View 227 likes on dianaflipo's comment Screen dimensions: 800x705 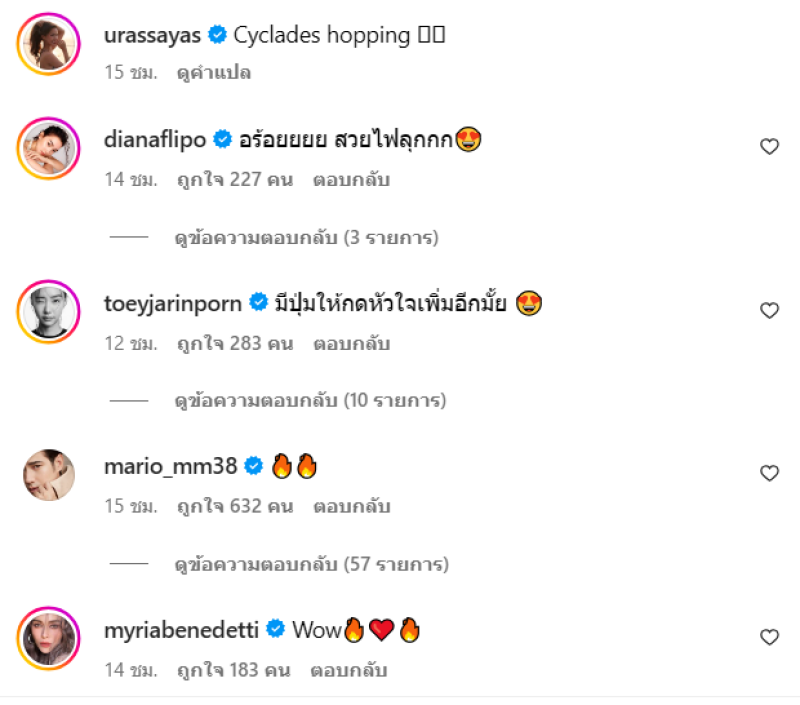click(235, 180)
